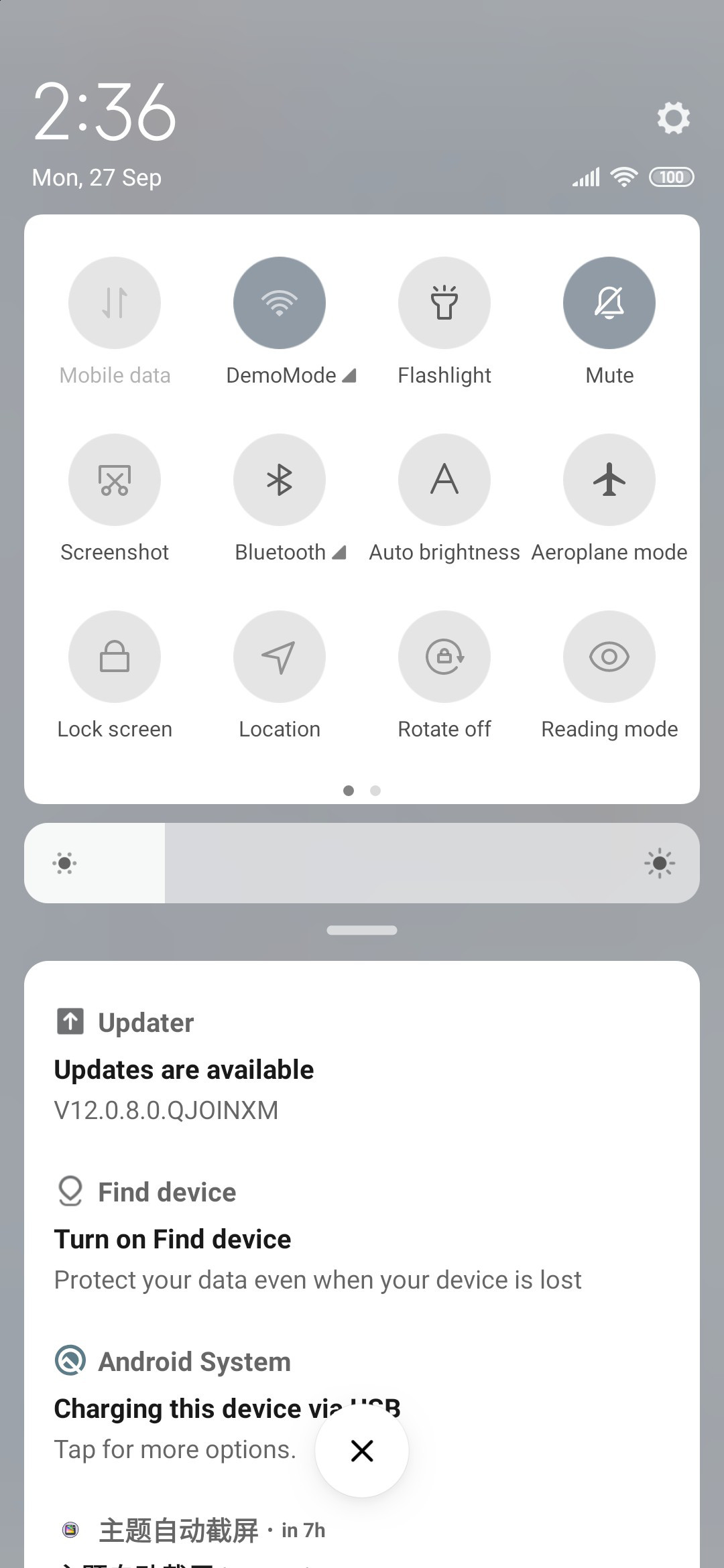Viewport: 724px width, 1568px height.
Task: Switch on Location
Action: coord(280,657)
